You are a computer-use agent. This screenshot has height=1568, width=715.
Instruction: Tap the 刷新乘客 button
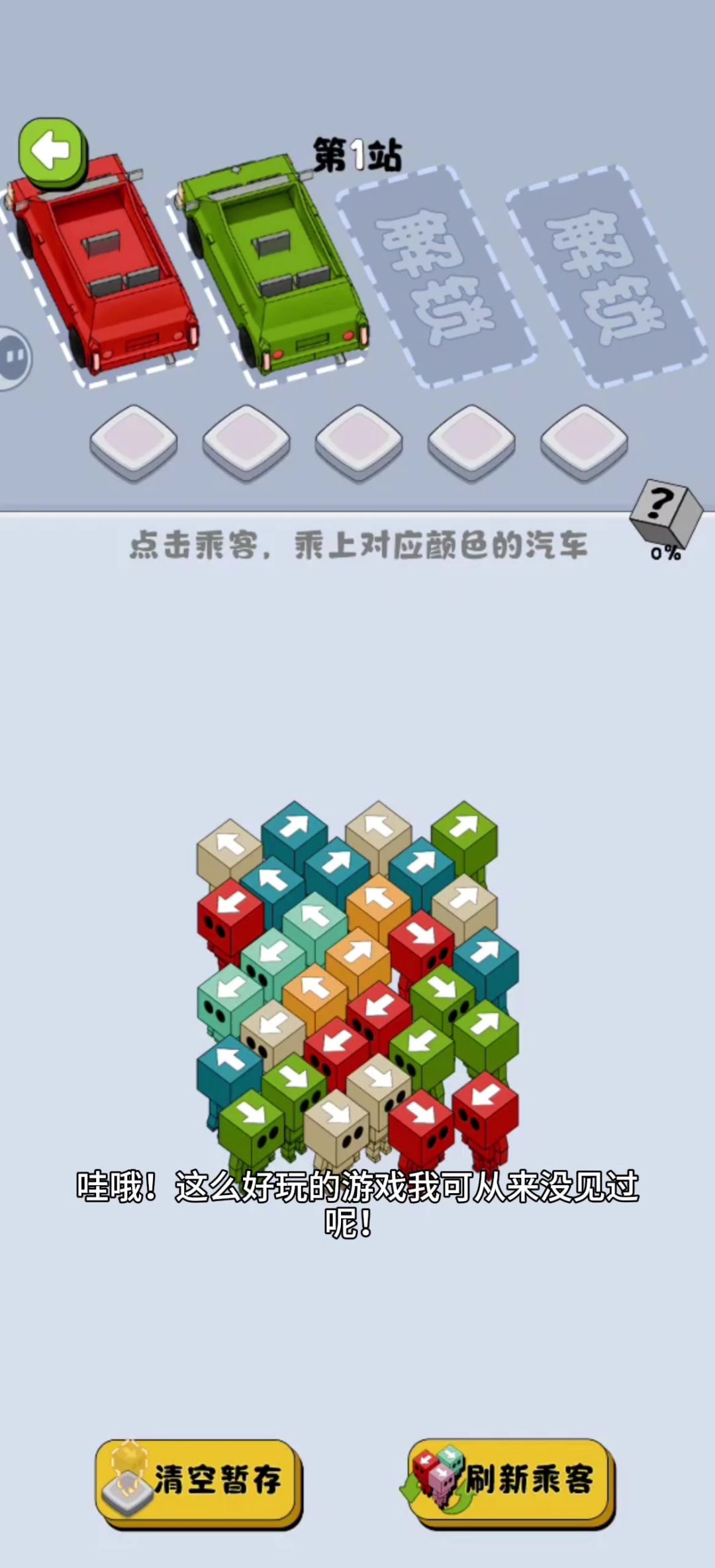pos(511,1482)
